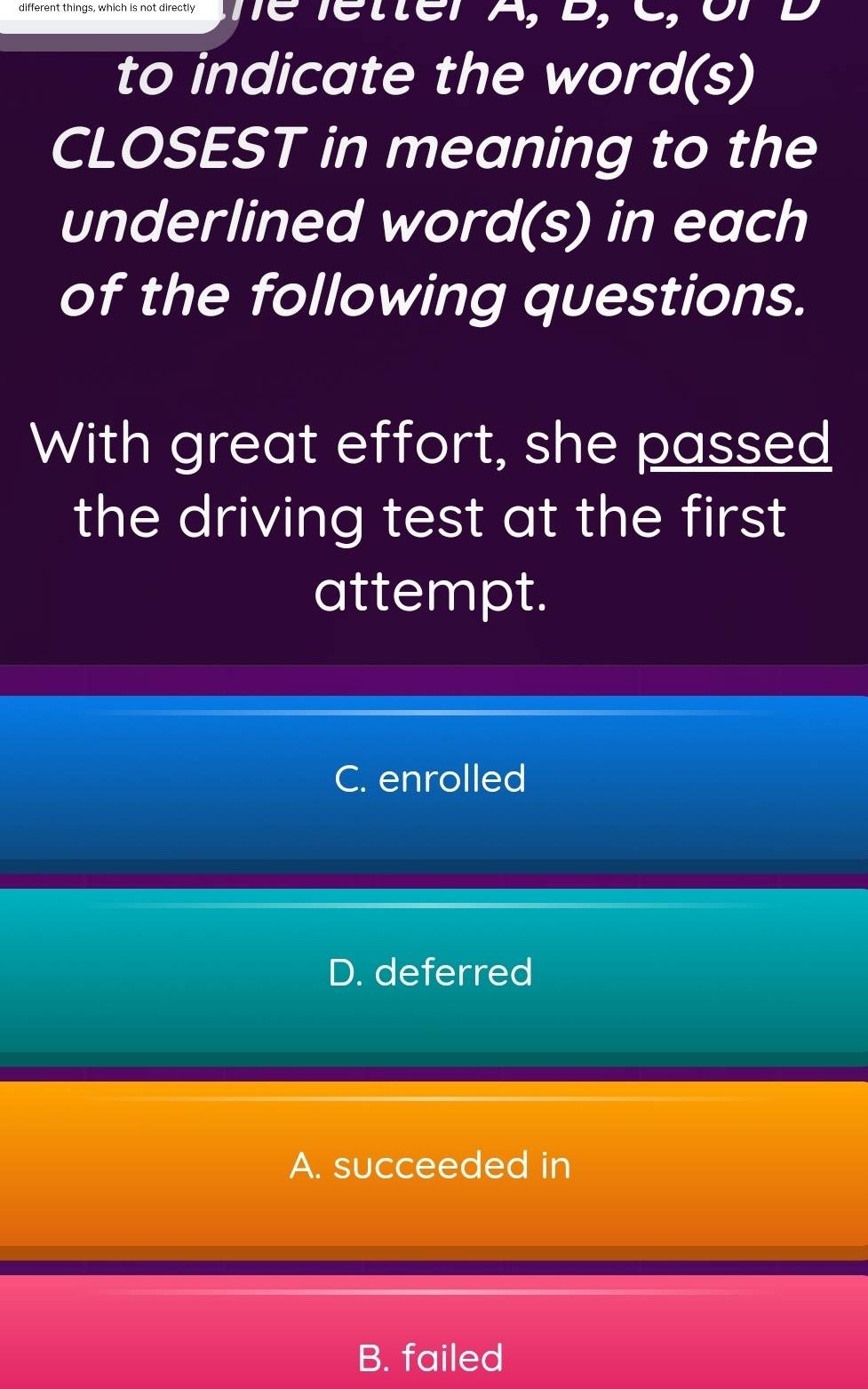The image size is (868, 1389).
Task: Tap answer B. failed
Action: [433, 1355]
